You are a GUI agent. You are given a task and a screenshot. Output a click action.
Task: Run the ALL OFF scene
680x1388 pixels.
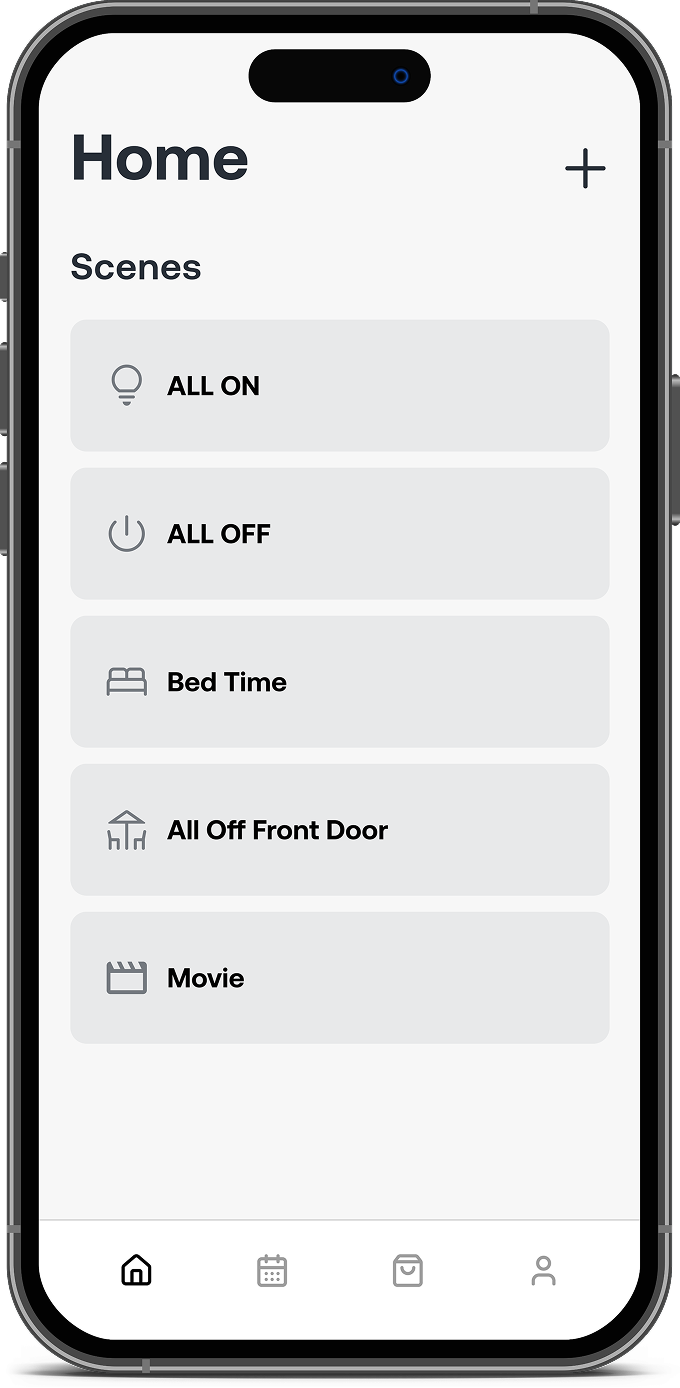point(340,533)
